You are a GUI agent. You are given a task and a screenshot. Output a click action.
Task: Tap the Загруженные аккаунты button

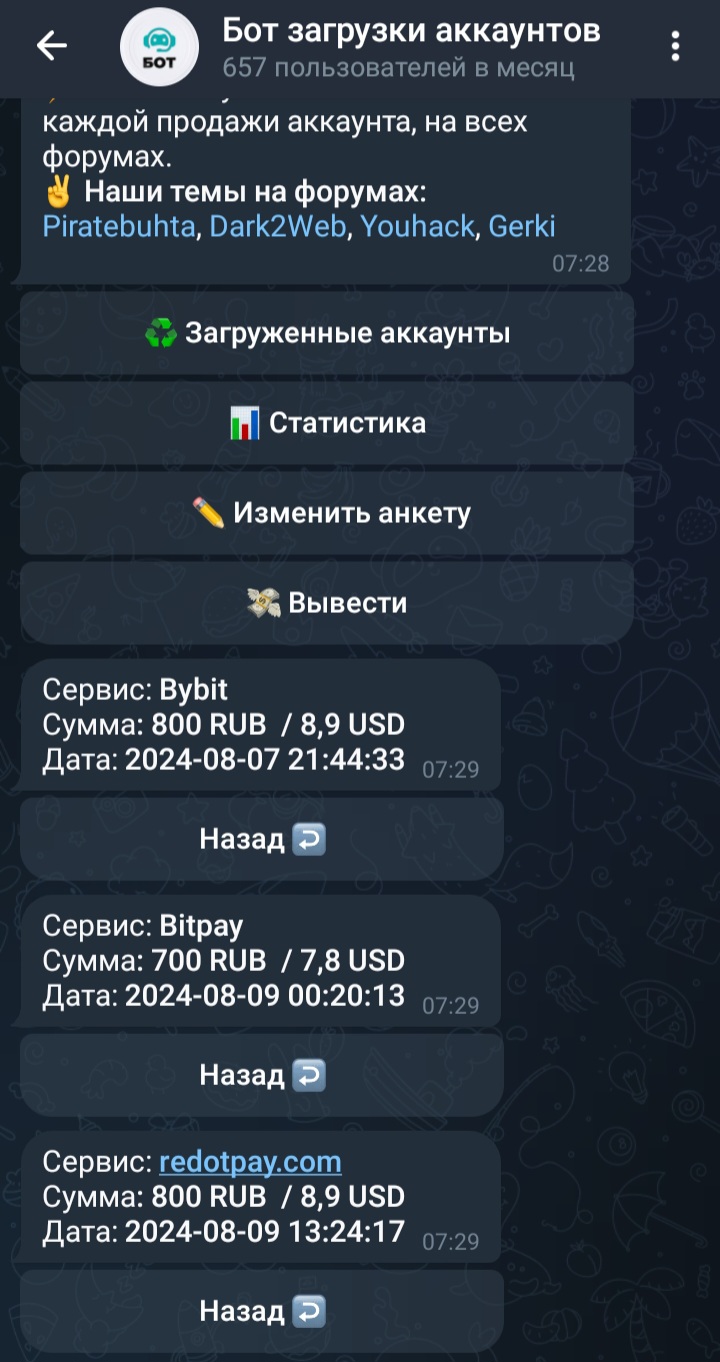[x=327, y=333]
